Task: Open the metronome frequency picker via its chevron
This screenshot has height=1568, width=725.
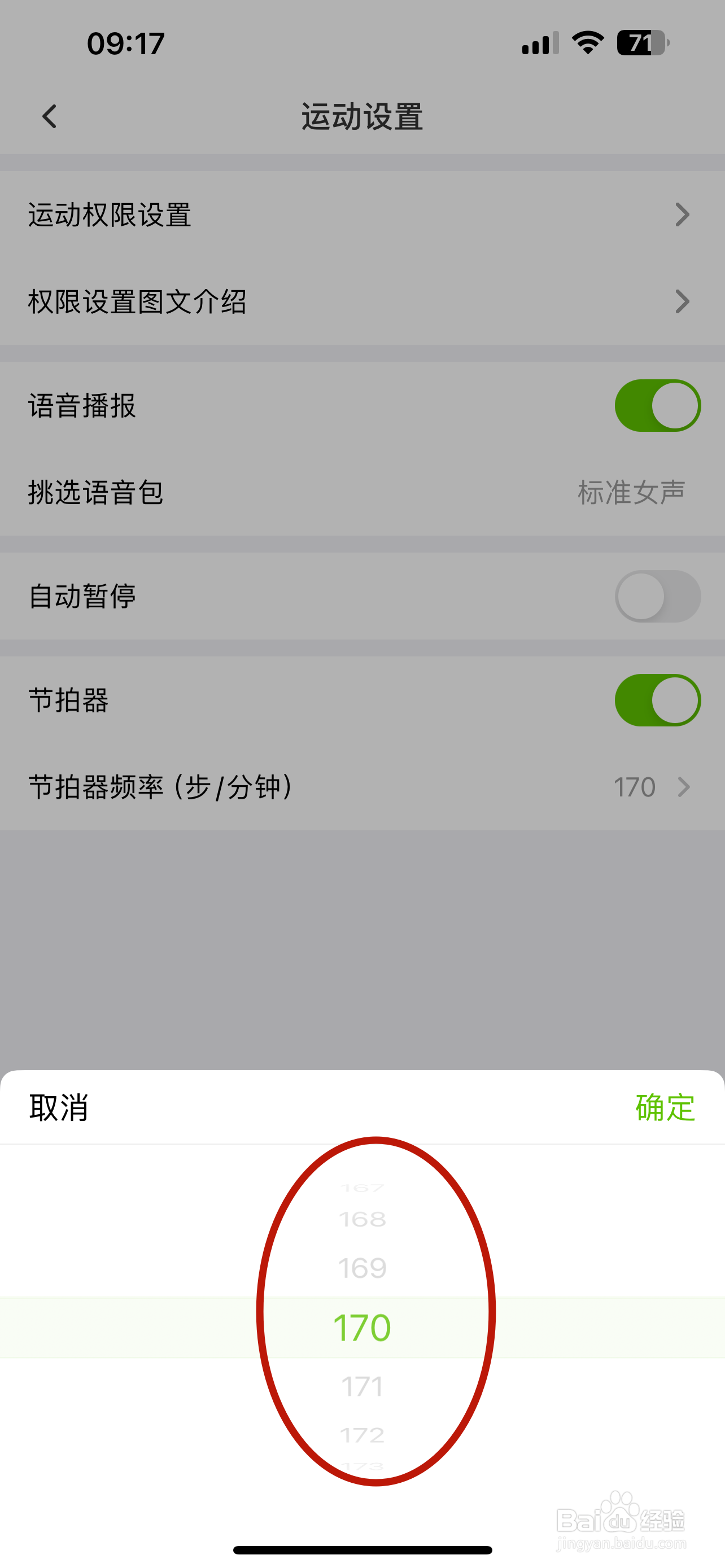Action: tap(683, 787)
